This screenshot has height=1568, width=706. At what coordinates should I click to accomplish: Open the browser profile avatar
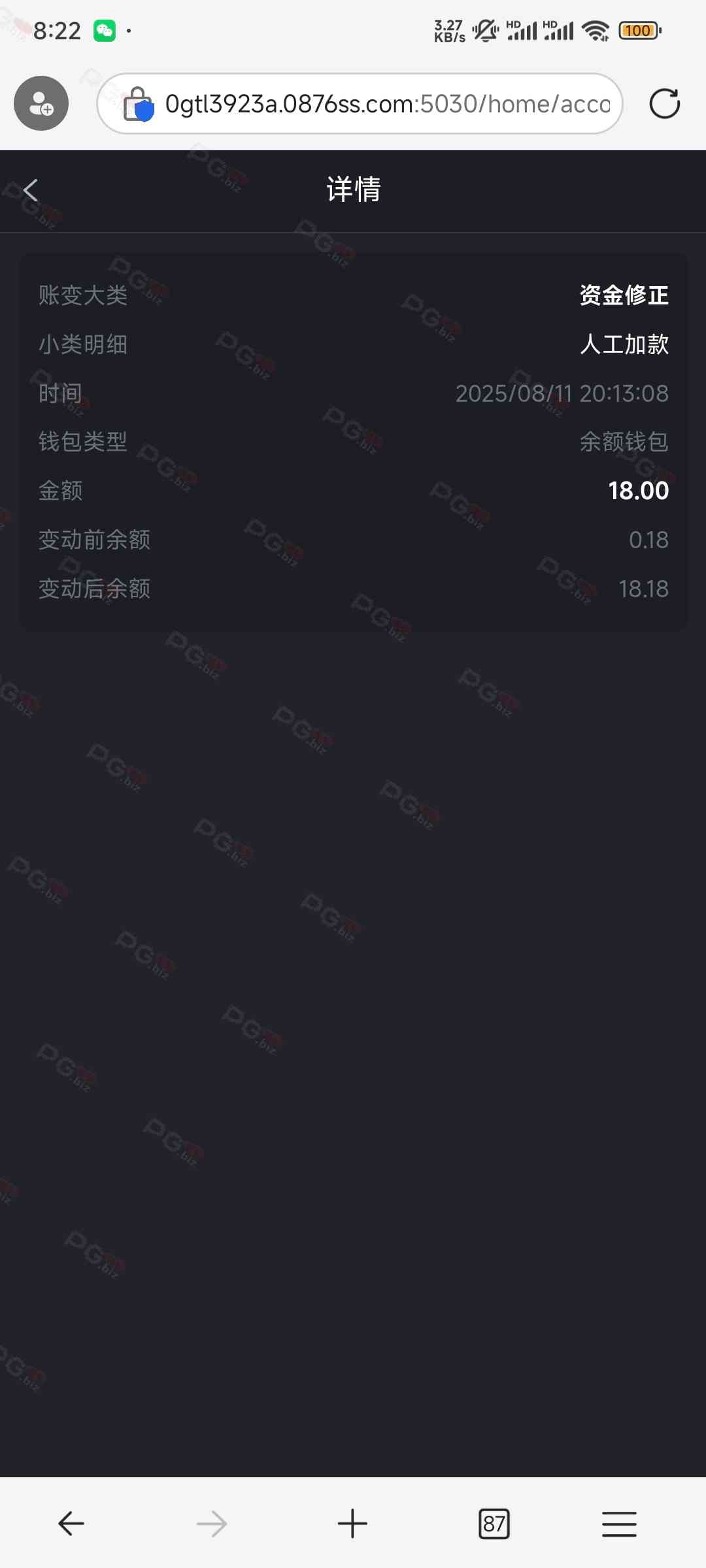41,103
